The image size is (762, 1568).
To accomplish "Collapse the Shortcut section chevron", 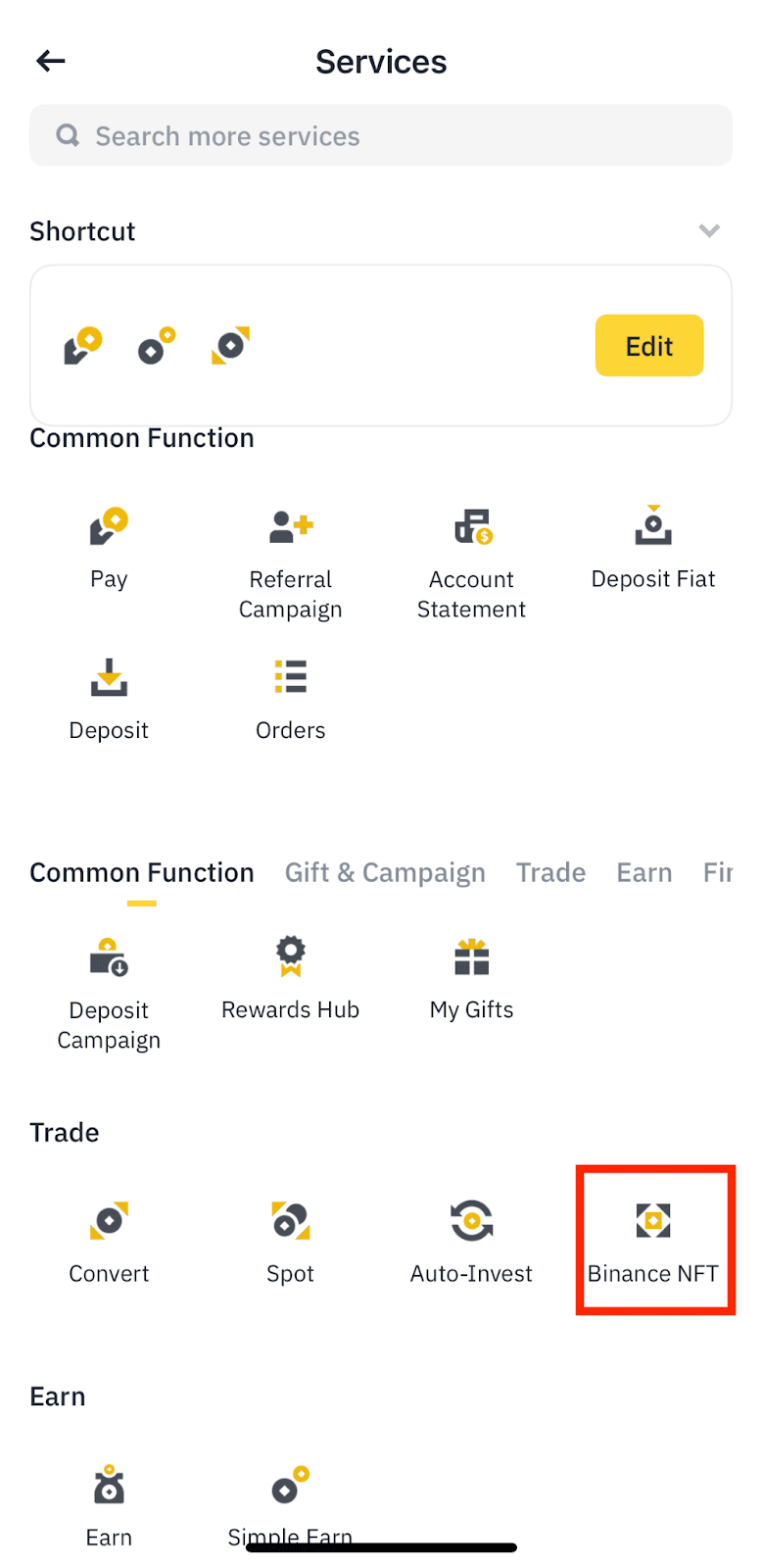I will click(x=708, y=231).
